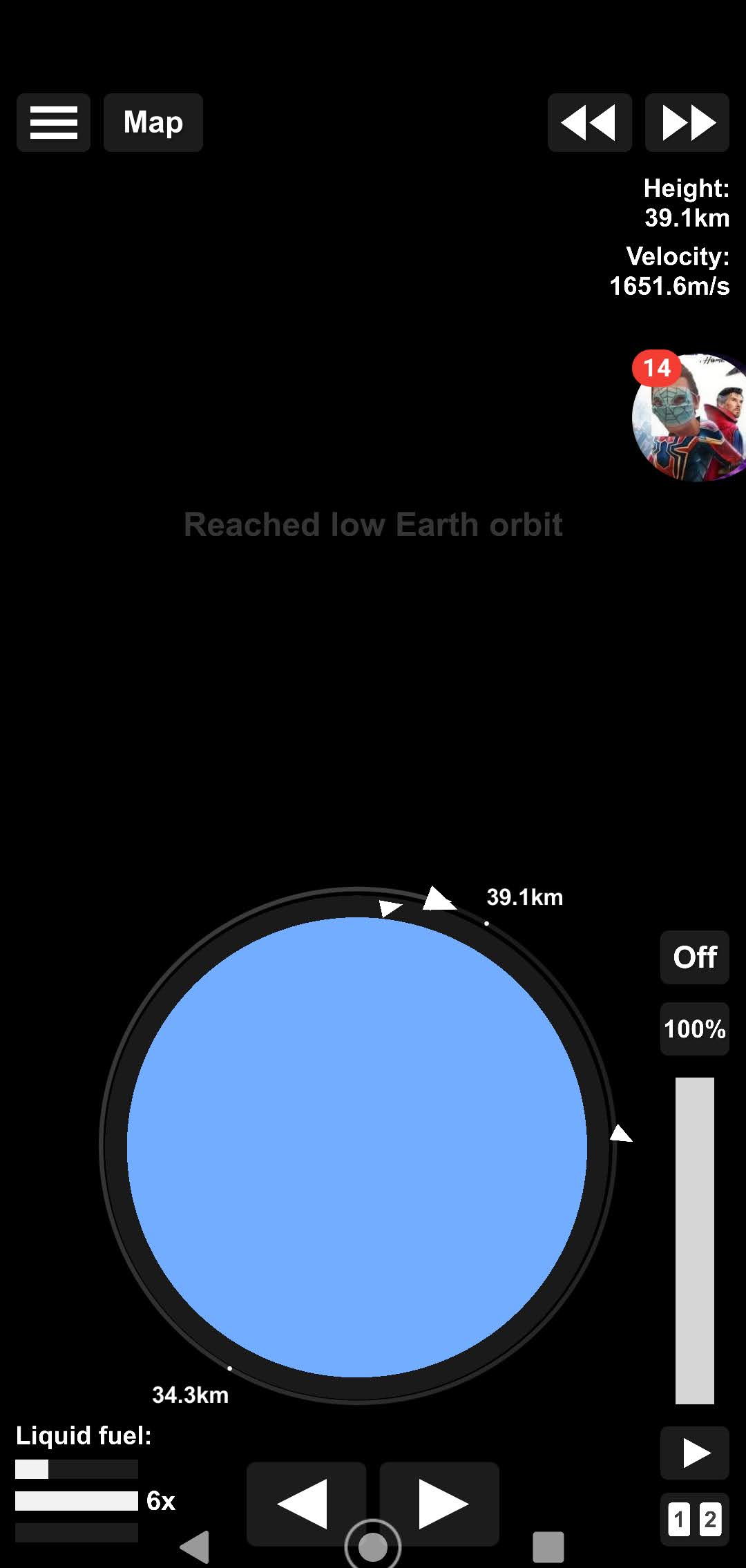Rotate the rocket left with the left arrow
The width and height of the screenshot is (746, 1568).
306,1504
